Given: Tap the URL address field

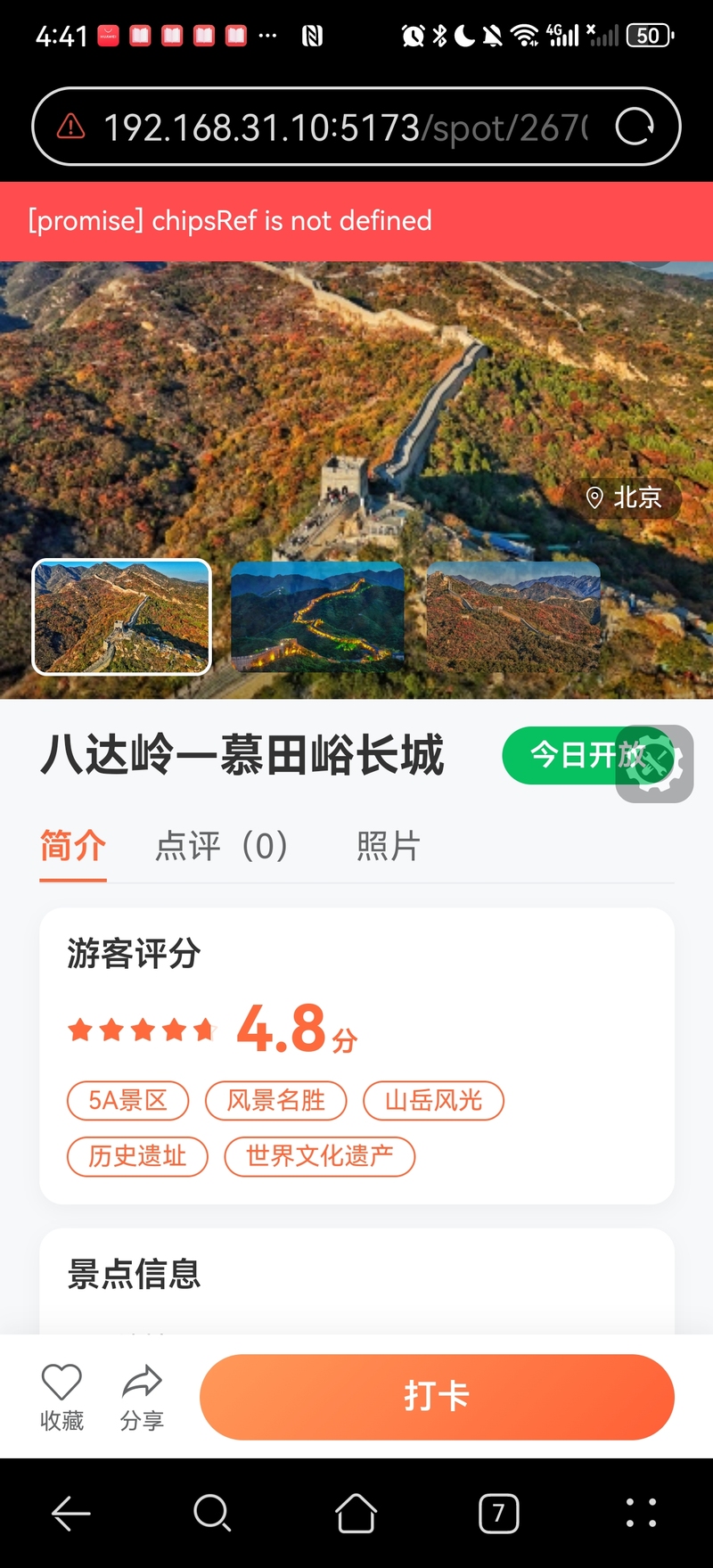Looking at the screenshot, I should point(346,127).
